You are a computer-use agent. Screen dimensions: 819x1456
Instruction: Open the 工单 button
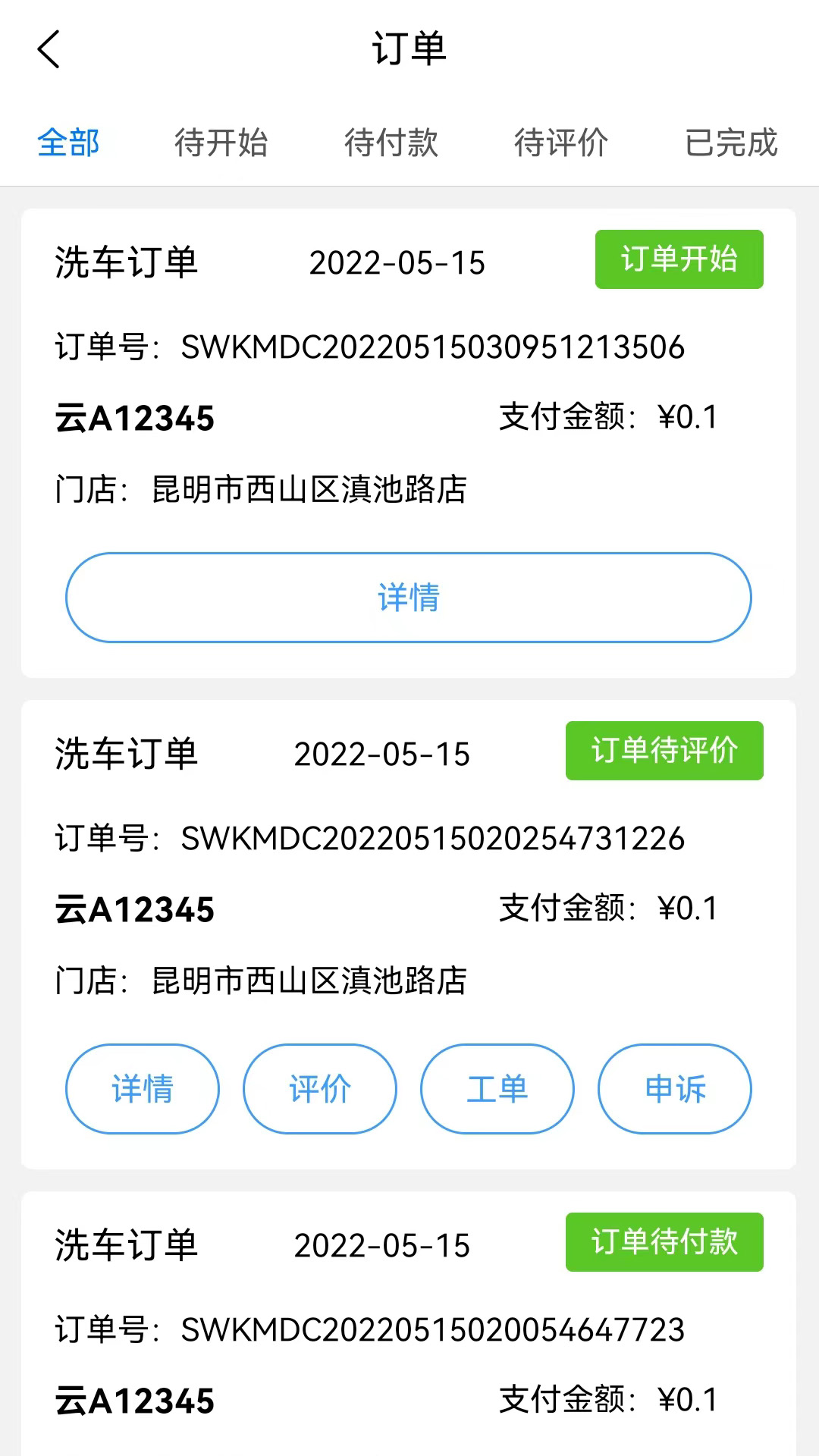click(497, 1089)
